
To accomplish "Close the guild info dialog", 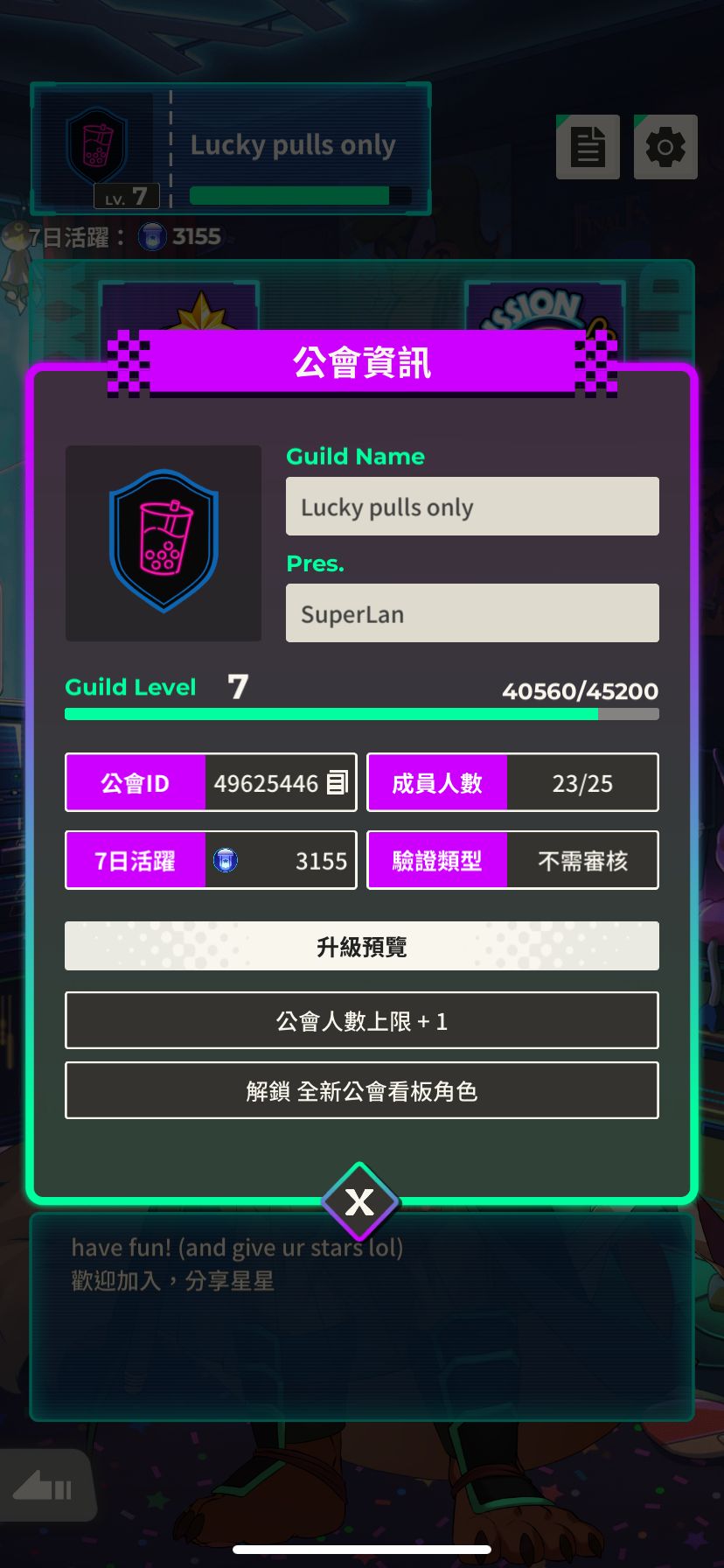I will (359, 1202).
